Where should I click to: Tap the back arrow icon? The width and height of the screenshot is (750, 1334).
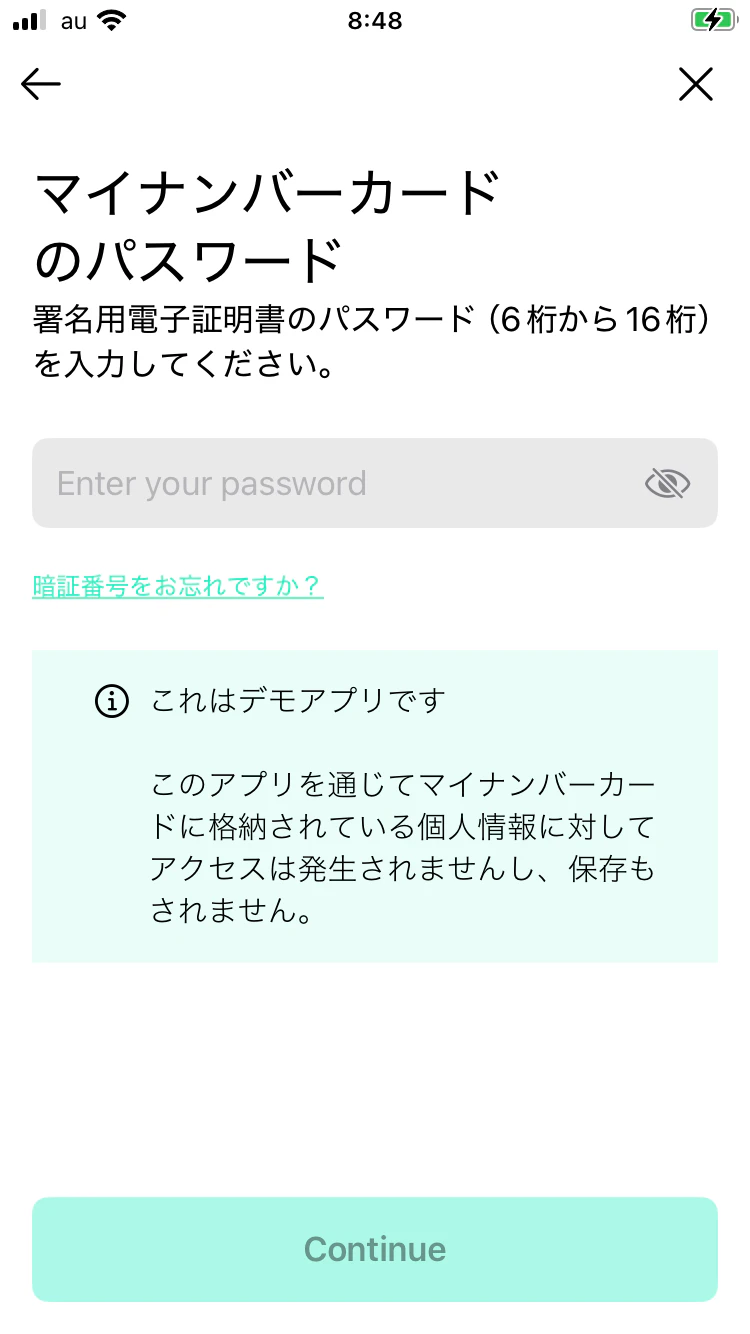pos(41,84)
